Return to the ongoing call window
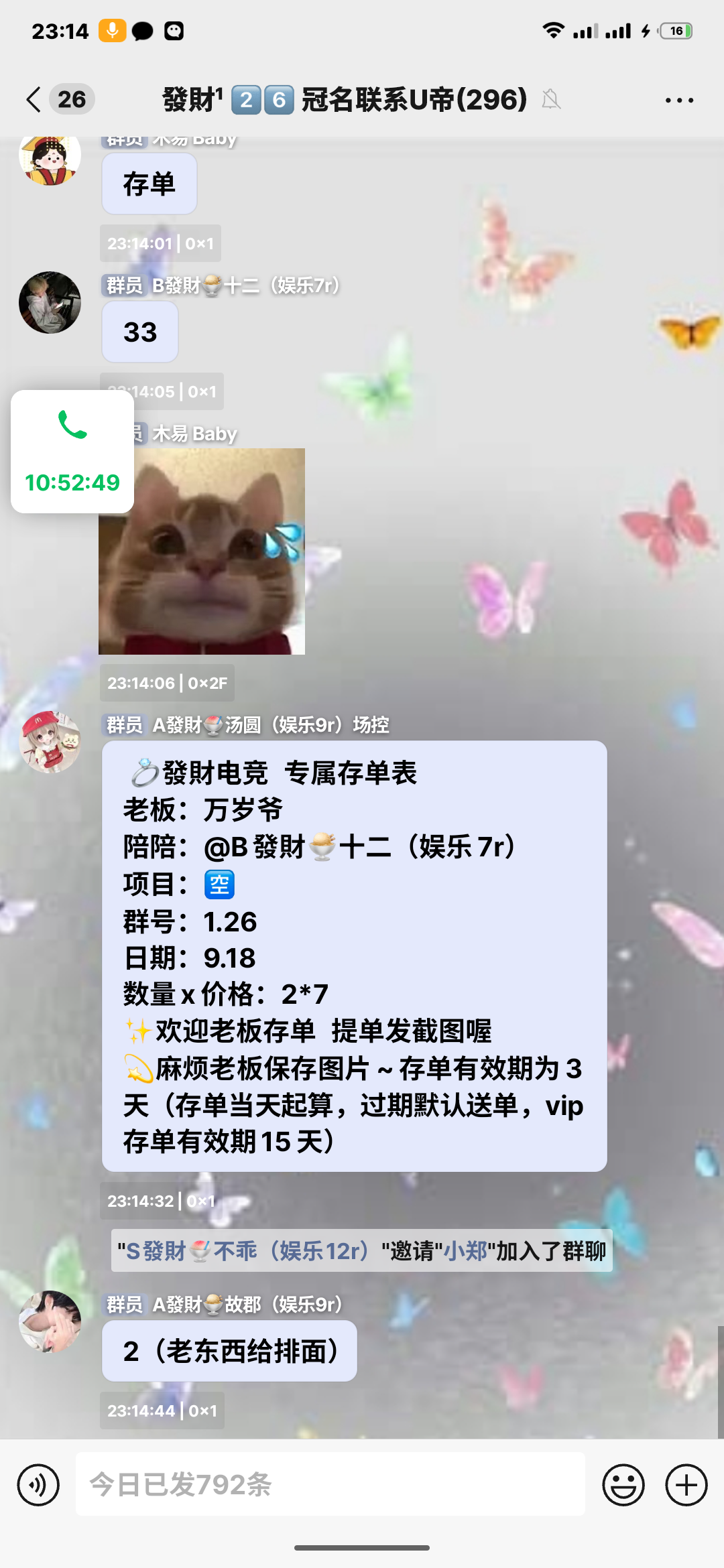 point(72,452)
